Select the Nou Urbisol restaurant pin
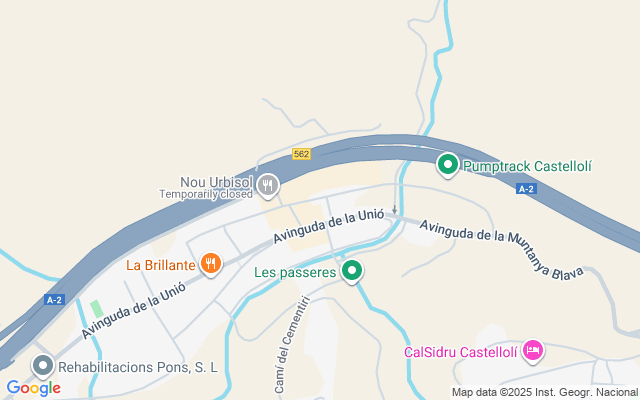 click(267, 184)
